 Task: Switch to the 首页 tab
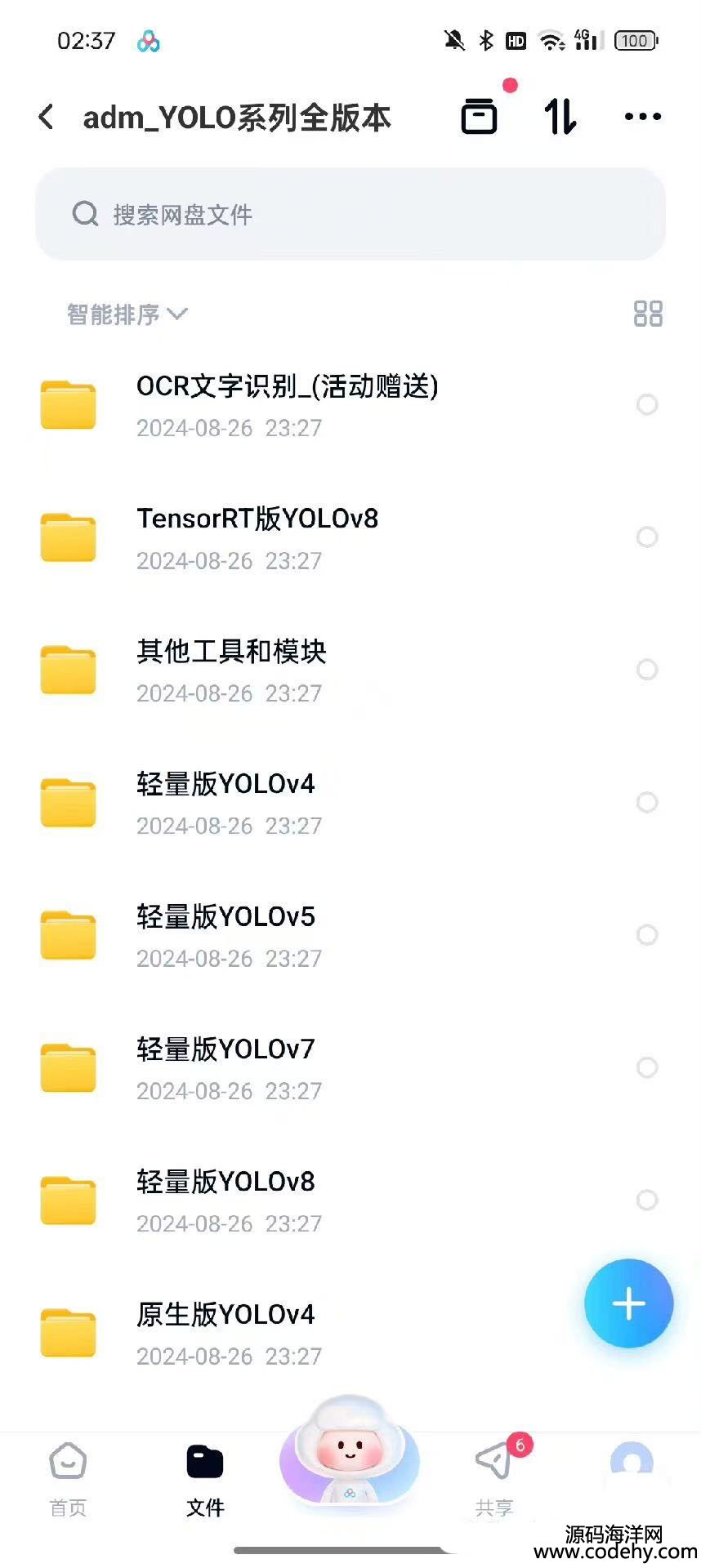pos(68,1479)
